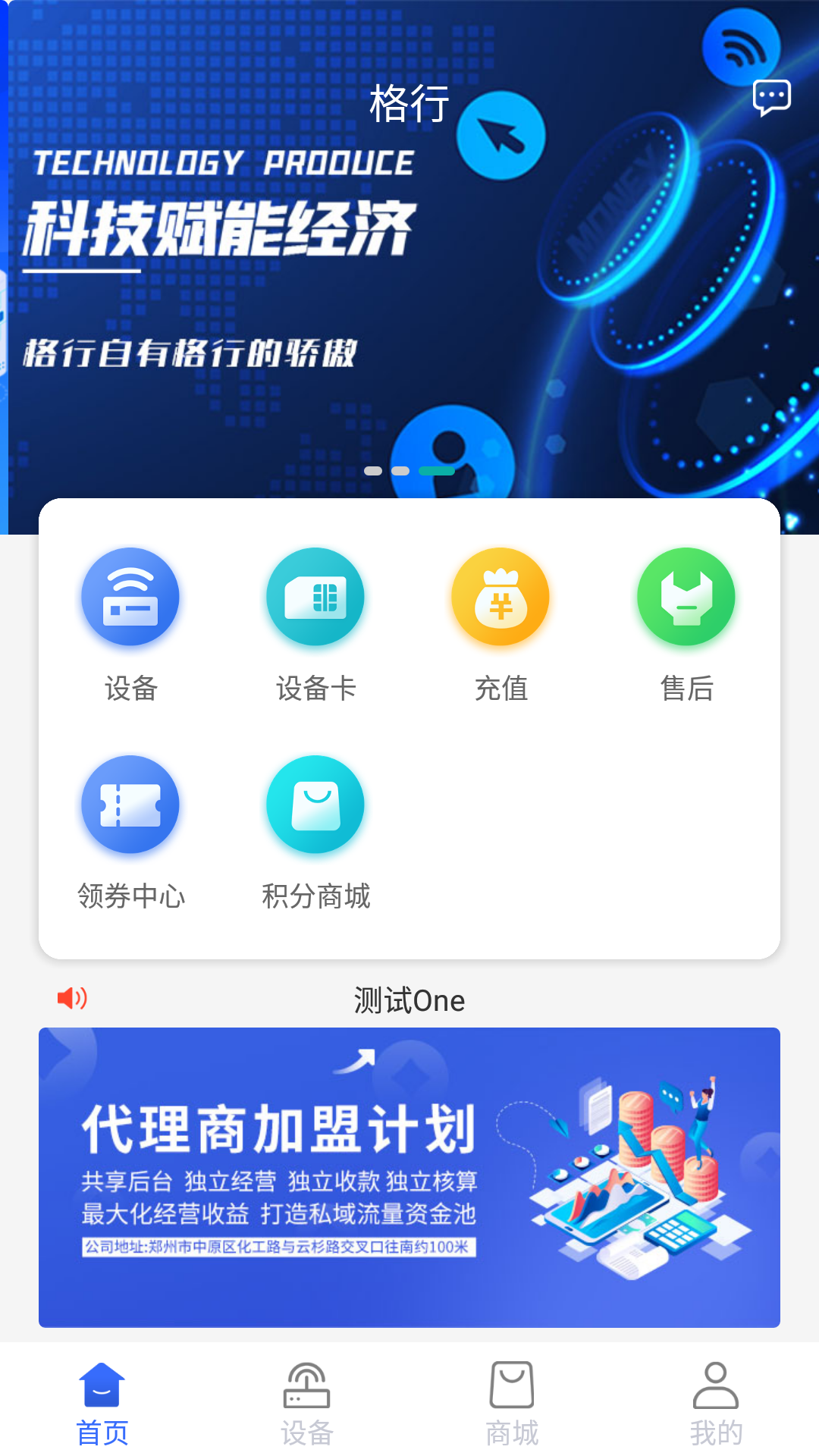Switch to the 设备 bottom tab
The image size is (819, 1456).
click(x=307, y=1403)
